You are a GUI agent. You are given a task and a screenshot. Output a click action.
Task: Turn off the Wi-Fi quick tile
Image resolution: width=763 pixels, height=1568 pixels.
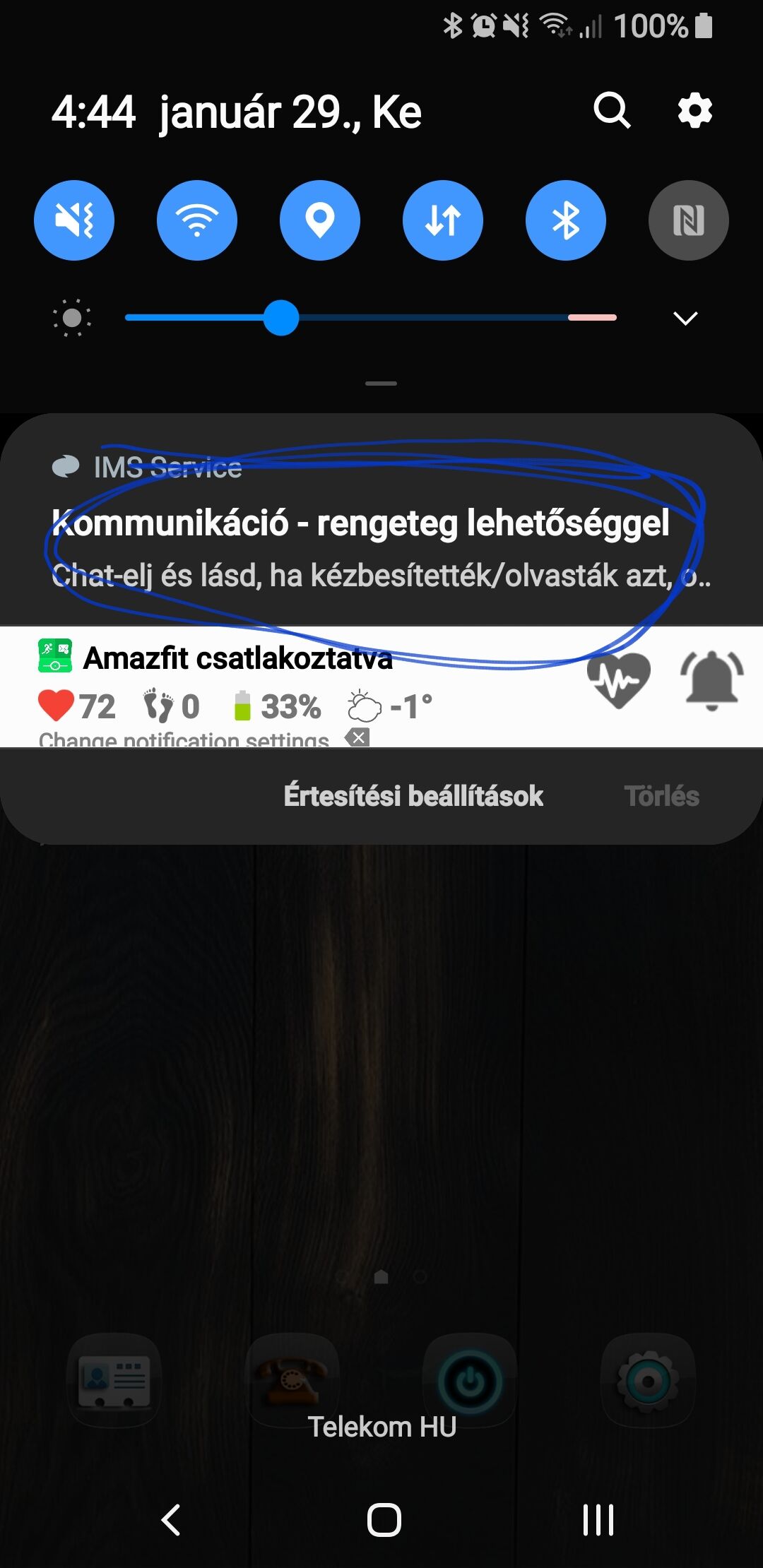197,220
